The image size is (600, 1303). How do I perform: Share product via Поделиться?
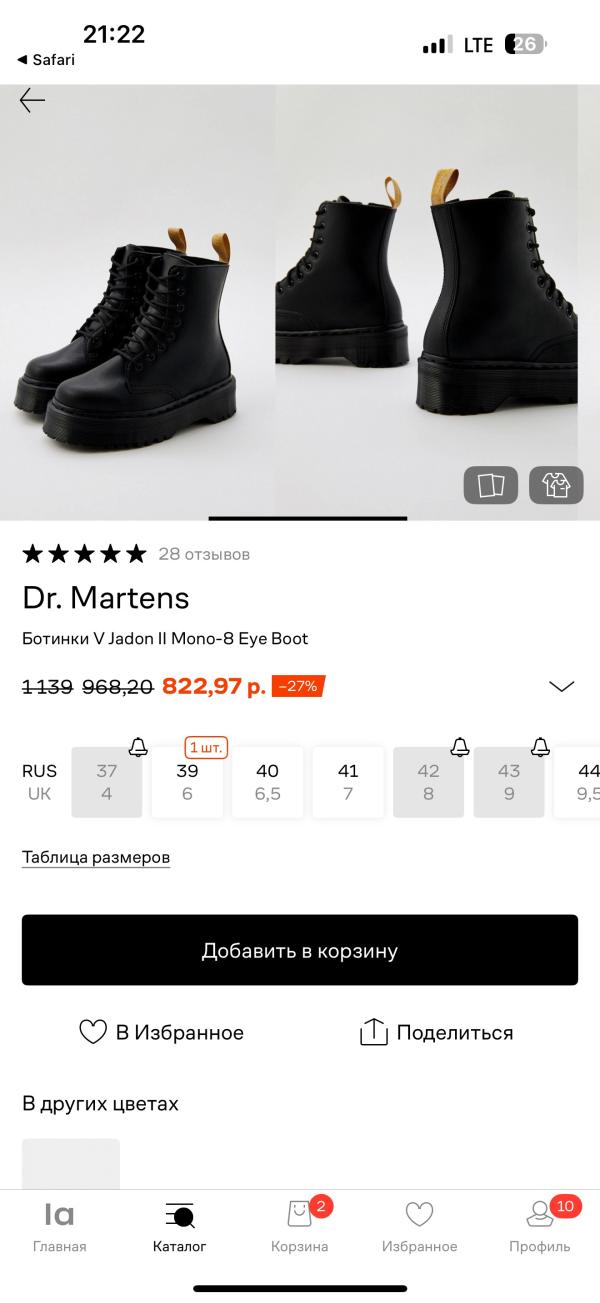(437, 1032)
